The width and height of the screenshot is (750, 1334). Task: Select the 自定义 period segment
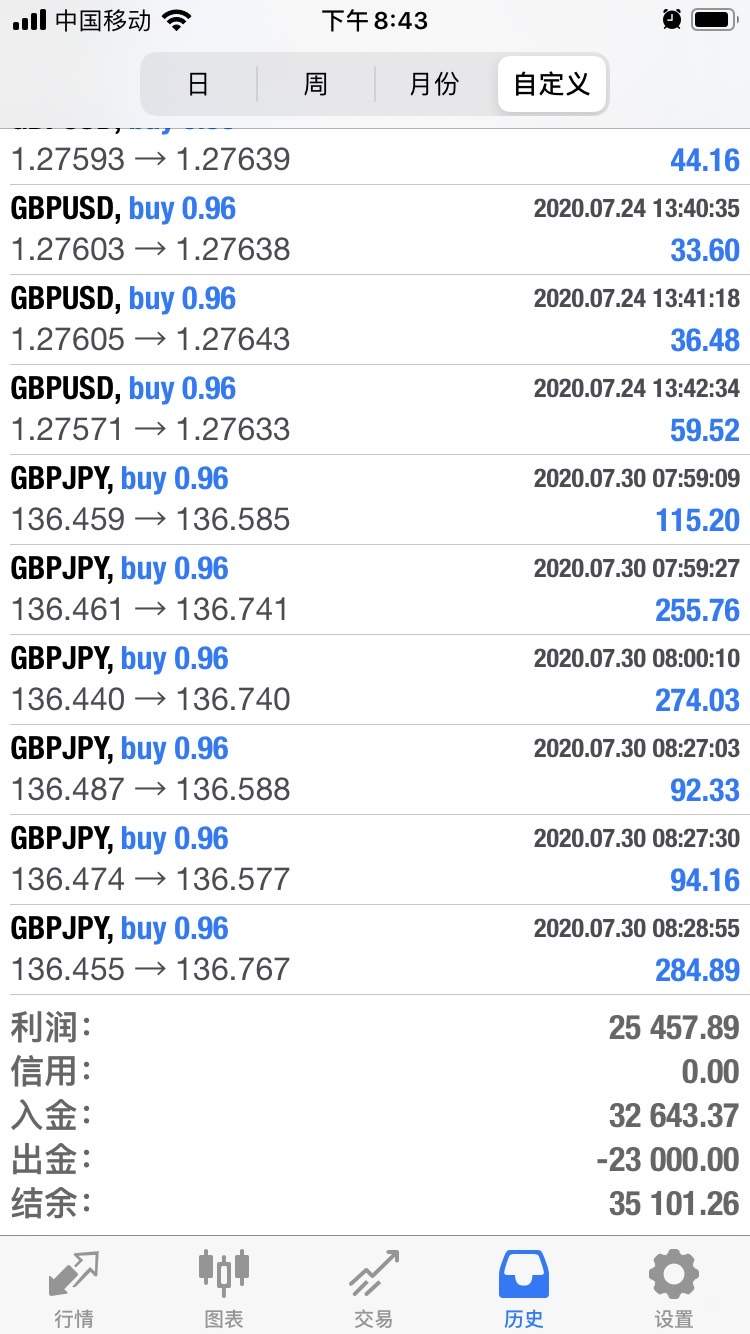pos(551,84)
